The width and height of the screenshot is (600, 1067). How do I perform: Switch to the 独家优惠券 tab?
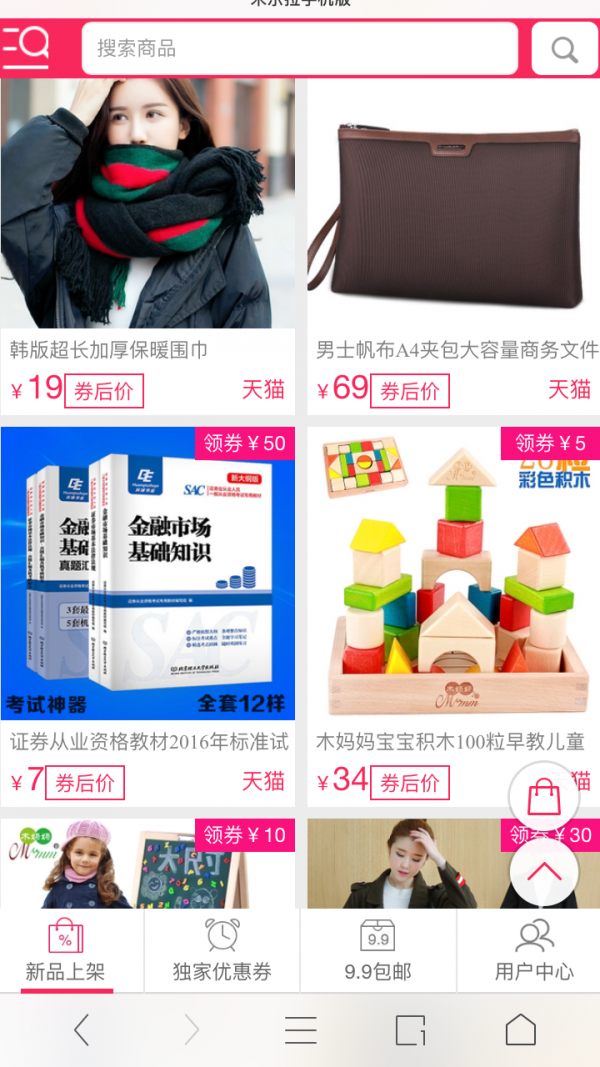pos(222,950)
